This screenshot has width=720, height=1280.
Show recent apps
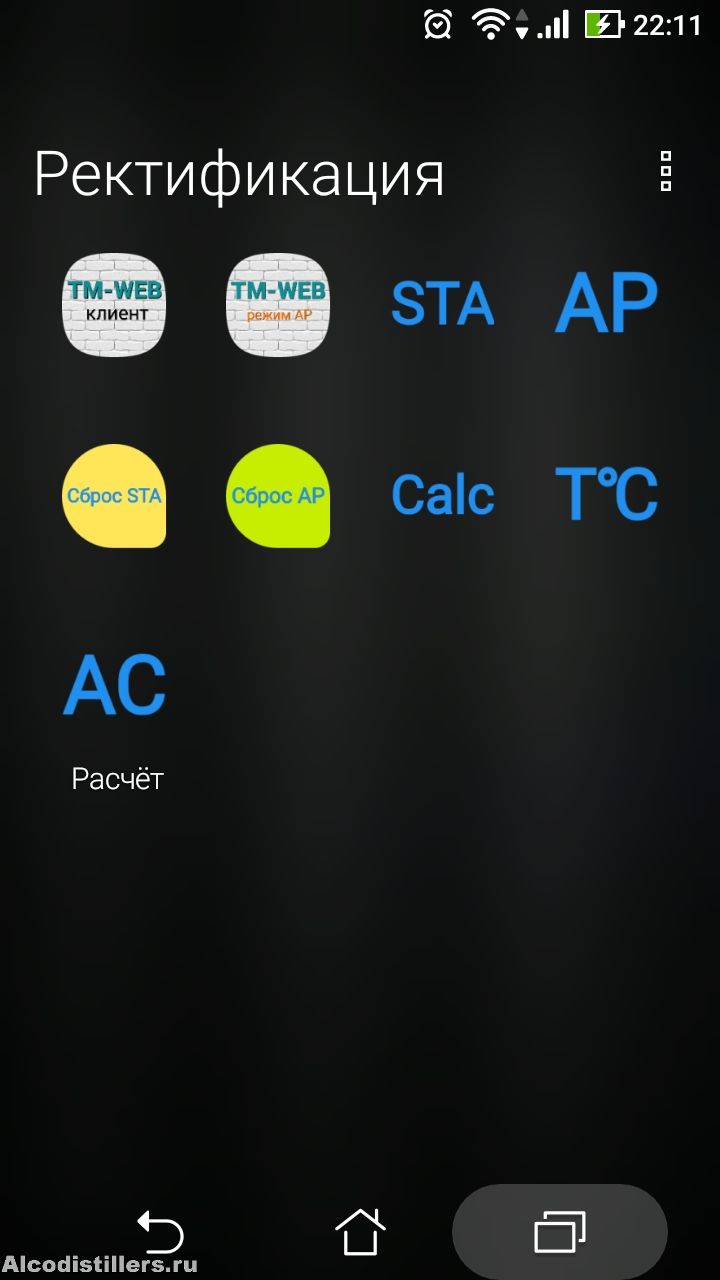point(559,1231)
